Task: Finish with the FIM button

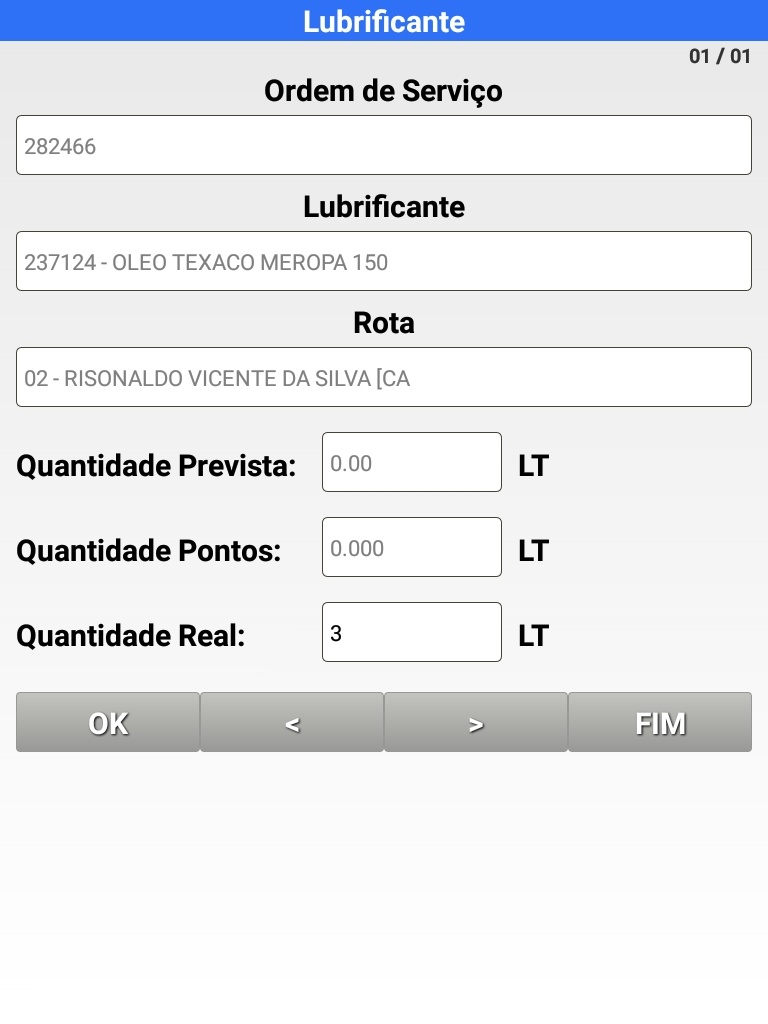Action: (660, 722)
